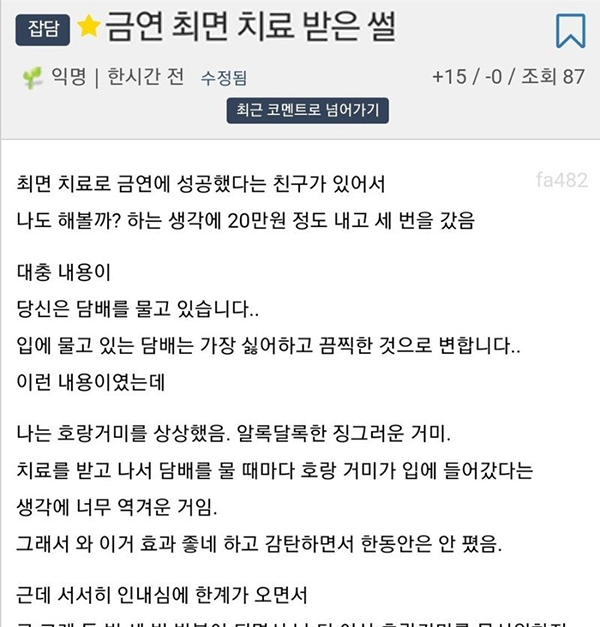Bookmark this post

[x=569, y=32]
